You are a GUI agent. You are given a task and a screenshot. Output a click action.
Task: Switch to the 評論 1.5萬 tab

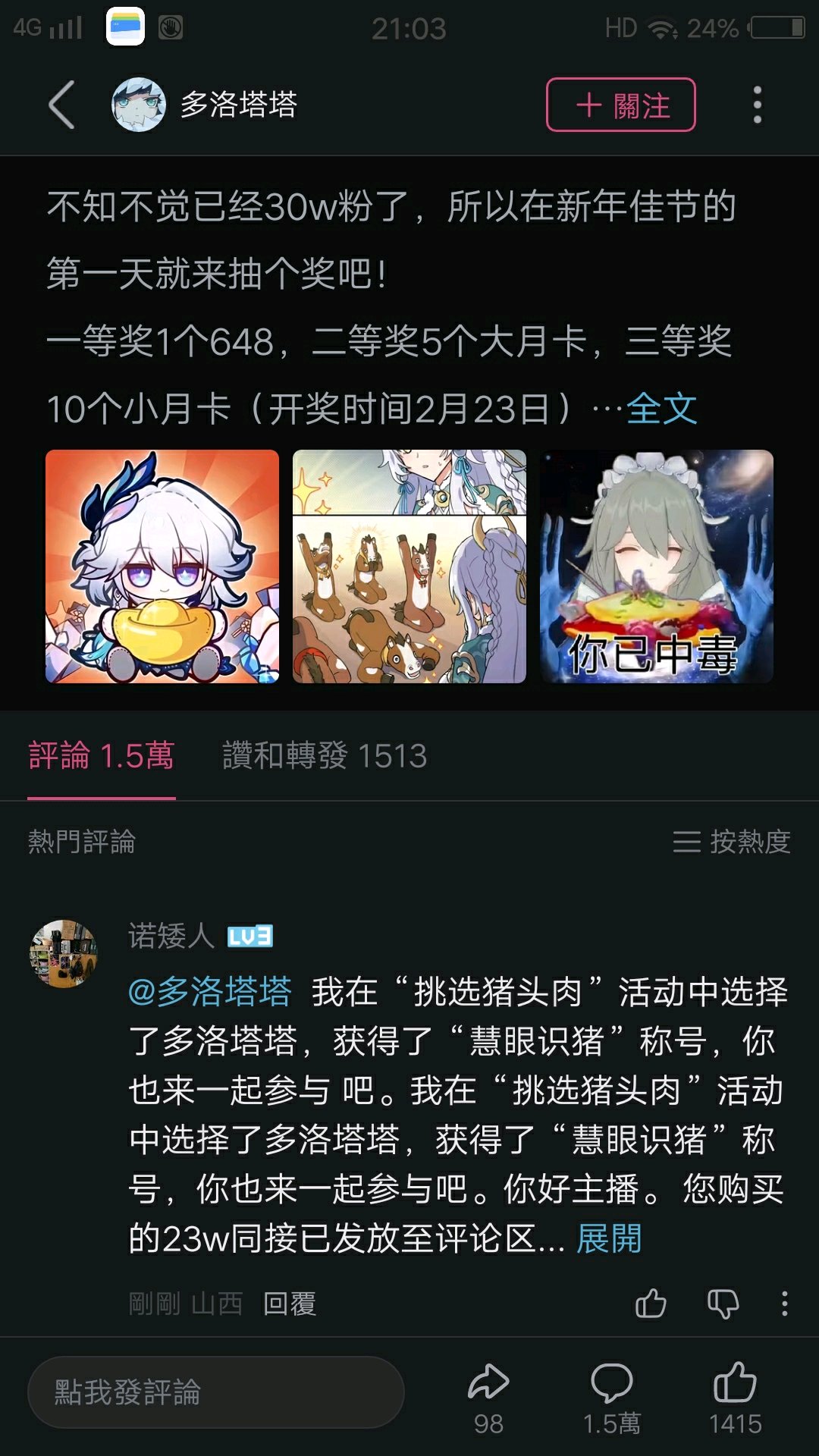(102, 756)
